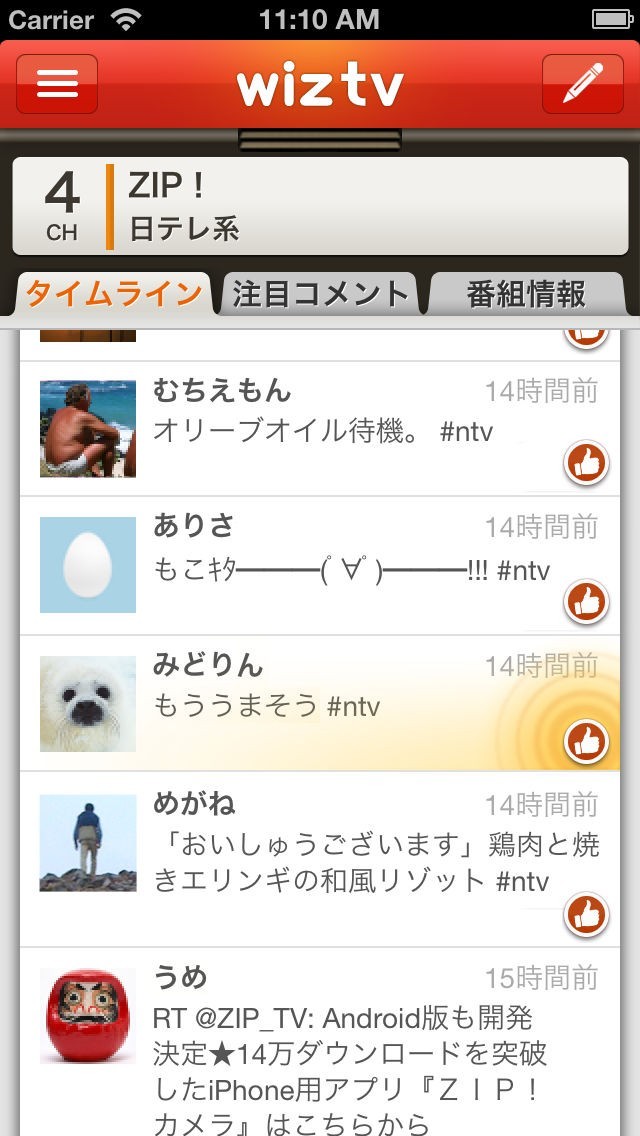
Task: Open ありさ's egg avatar
Action: 88,565
